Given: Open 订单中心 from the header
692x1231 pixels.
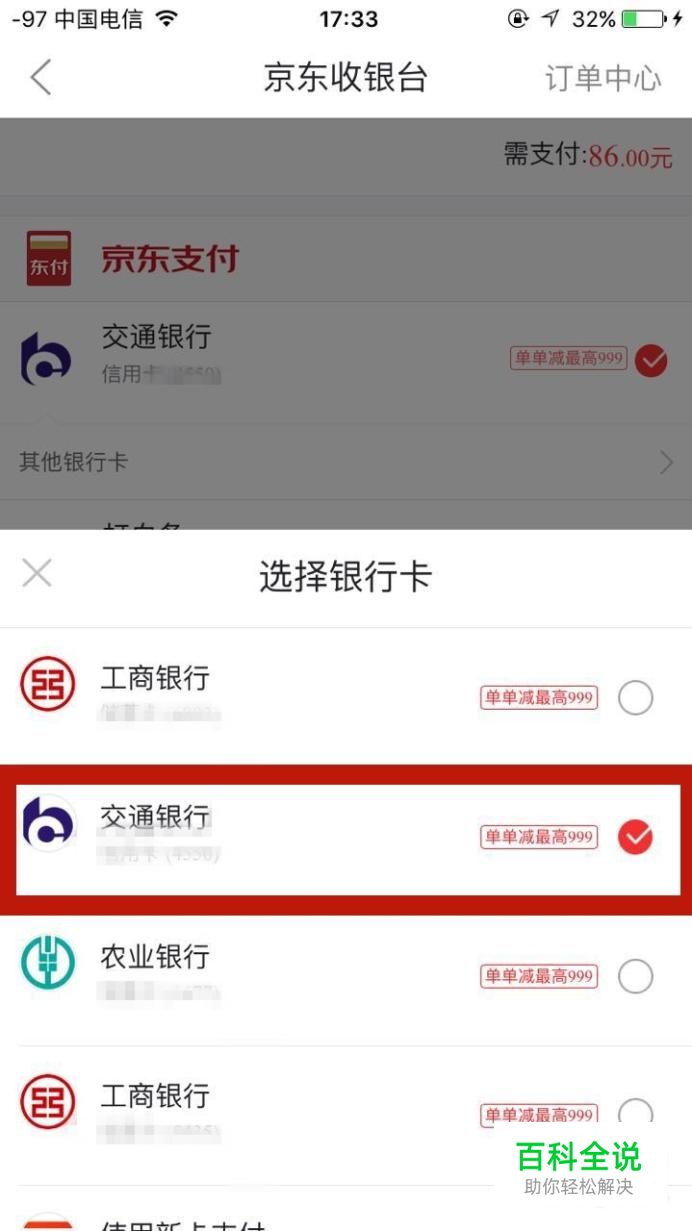Looking at the screenshot, I should point(603,78).
